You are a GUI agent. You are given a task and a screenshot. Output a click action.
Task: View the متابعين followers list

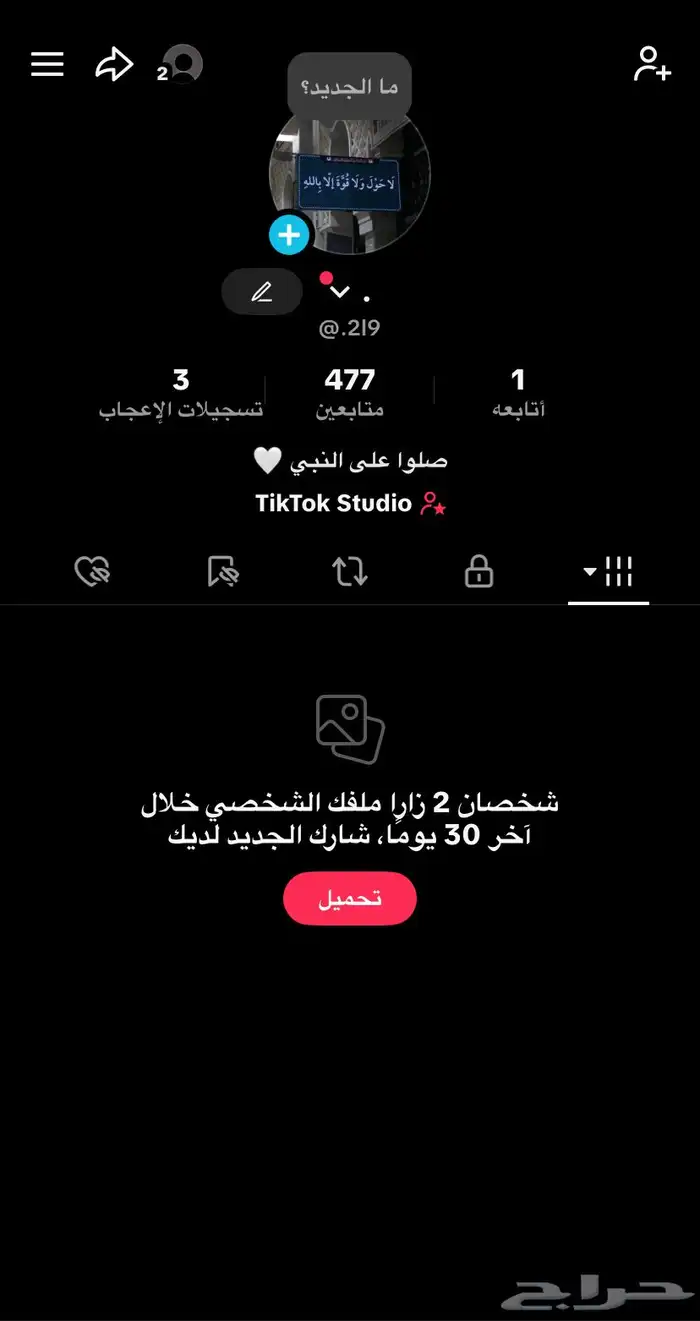350,393
